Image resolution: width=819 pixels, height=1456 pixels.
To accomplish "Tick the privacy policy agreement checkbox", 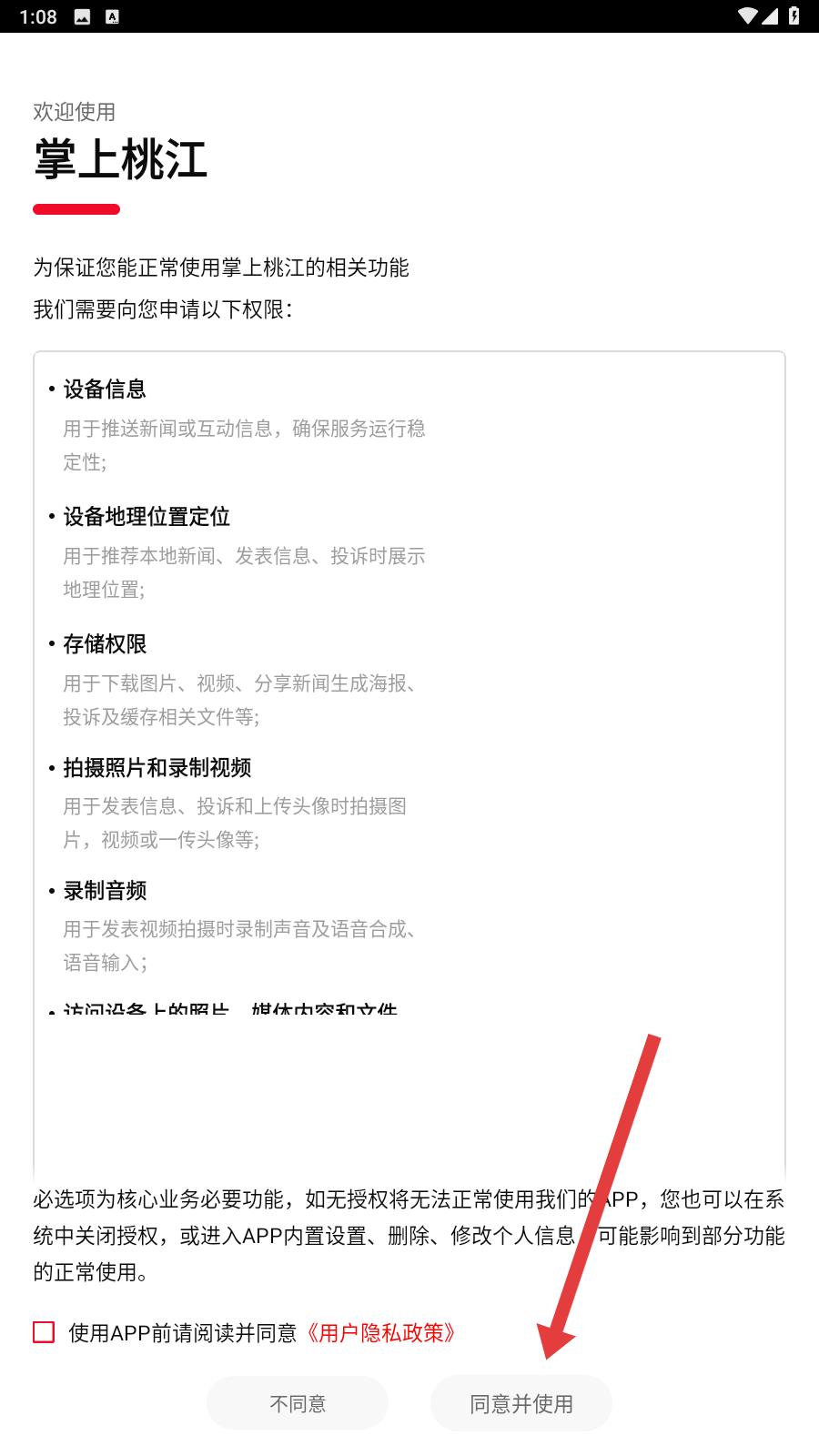I will (x=44, y=1332).
